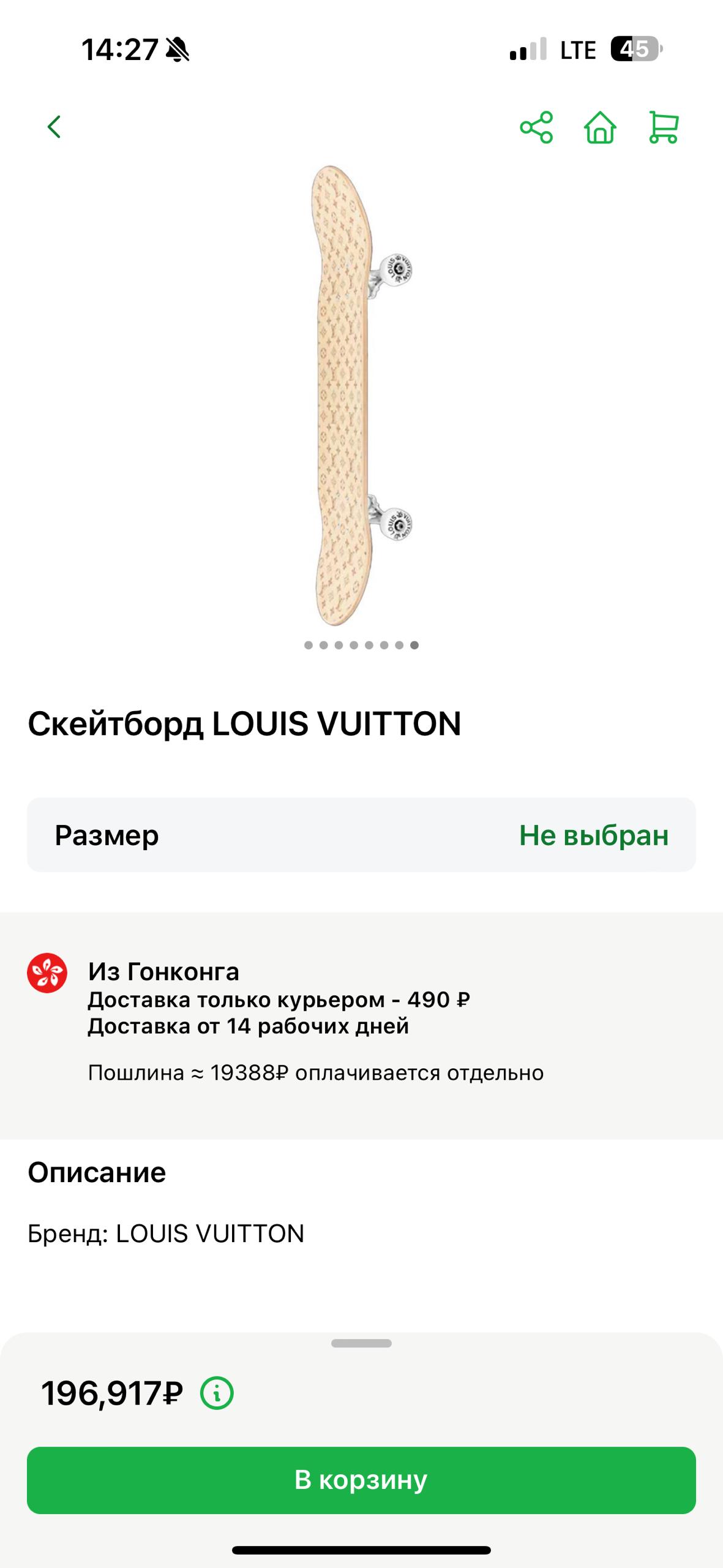Share this Louis Vuitton skateboard listing
This screenshot has width=723, height=1568.
click(536, 127)
